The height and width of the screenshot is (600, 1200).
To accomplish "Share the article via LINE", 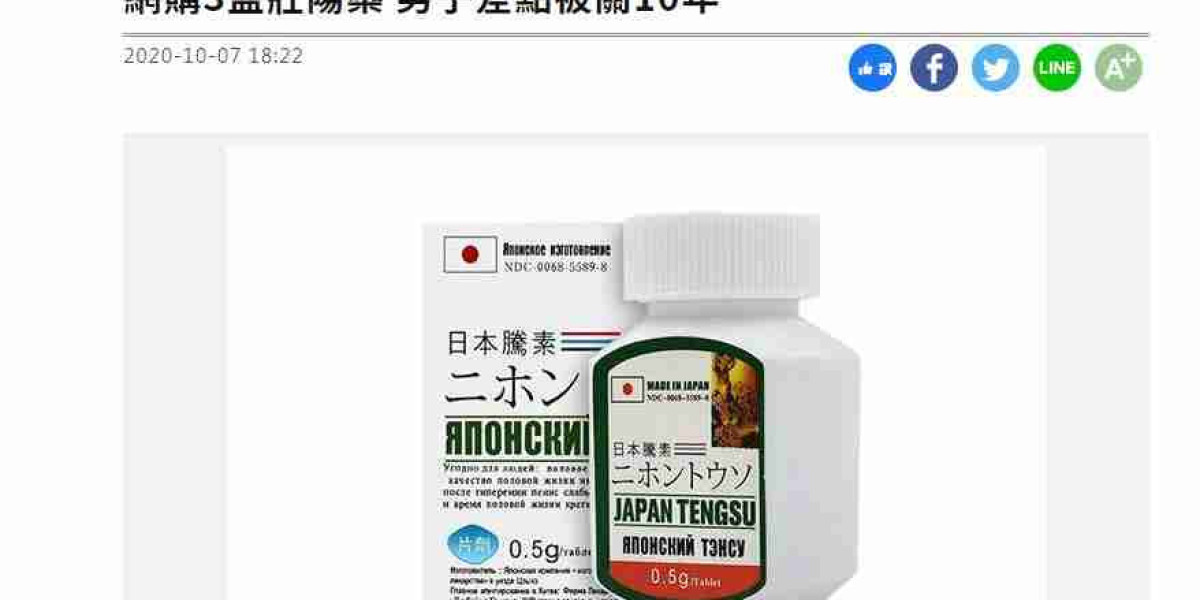I will (1057, 68).
